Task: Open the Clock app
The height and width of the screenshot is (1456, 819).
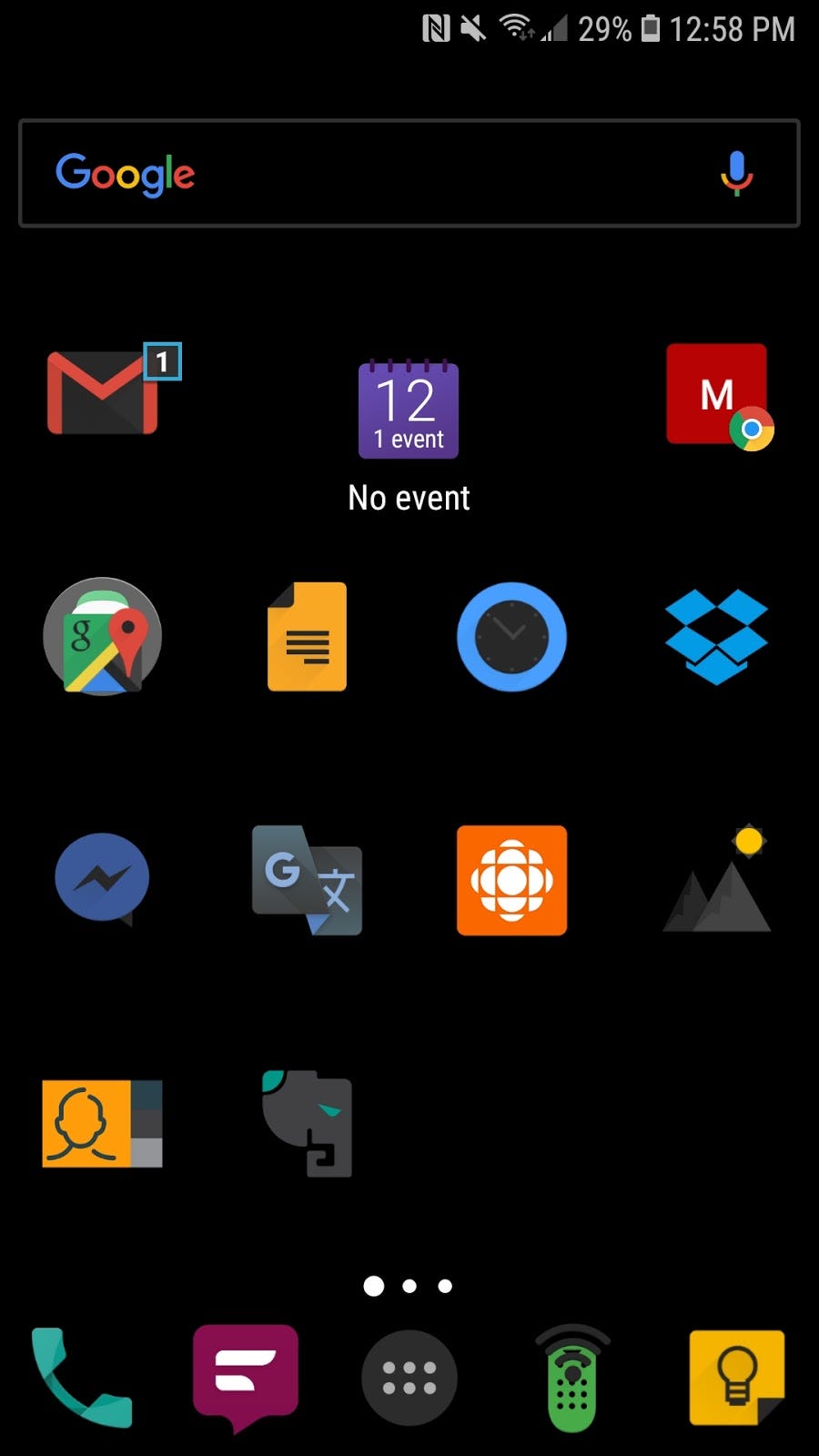Action: (511, 637)
